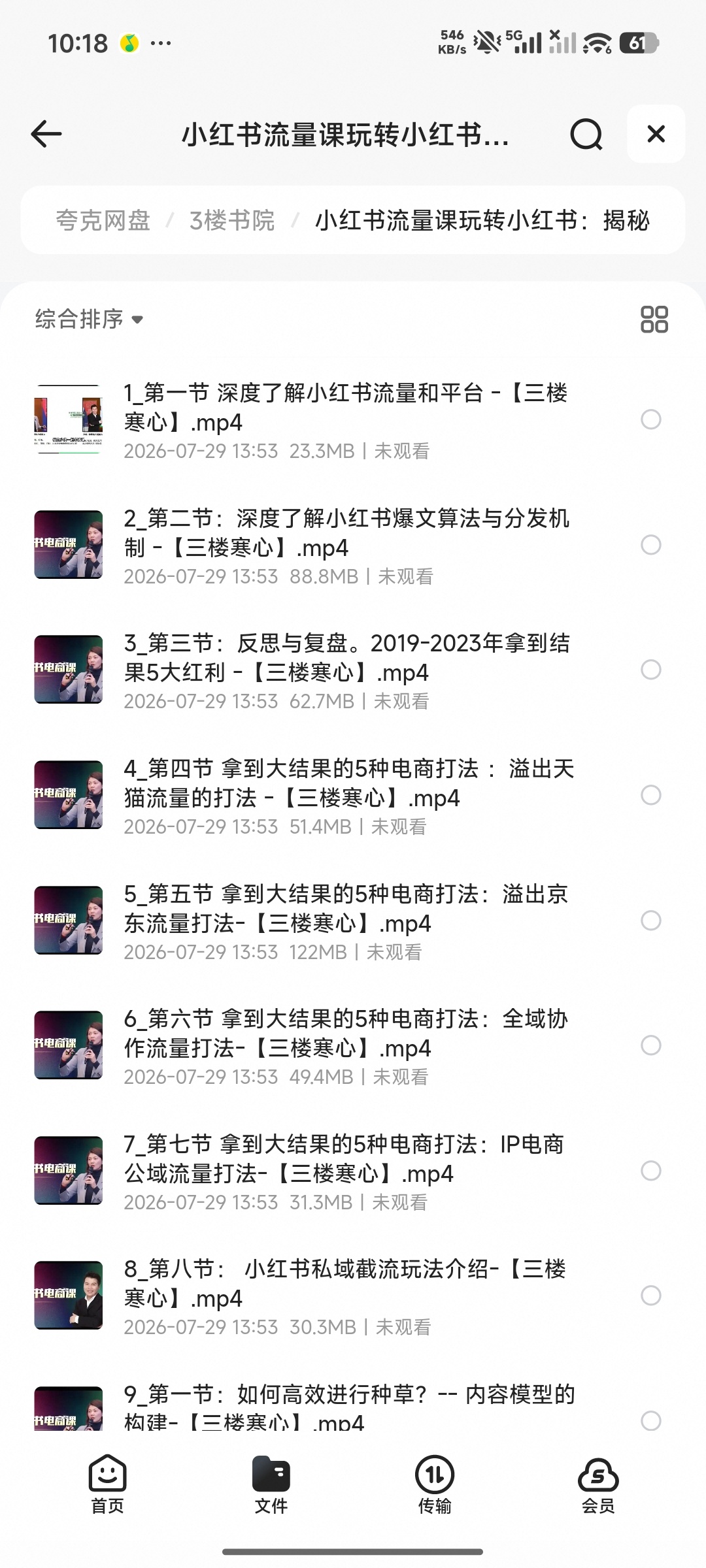Go back with the arrow icon
This screenshot has width=706, height=1568.
(x=46, y=134)
